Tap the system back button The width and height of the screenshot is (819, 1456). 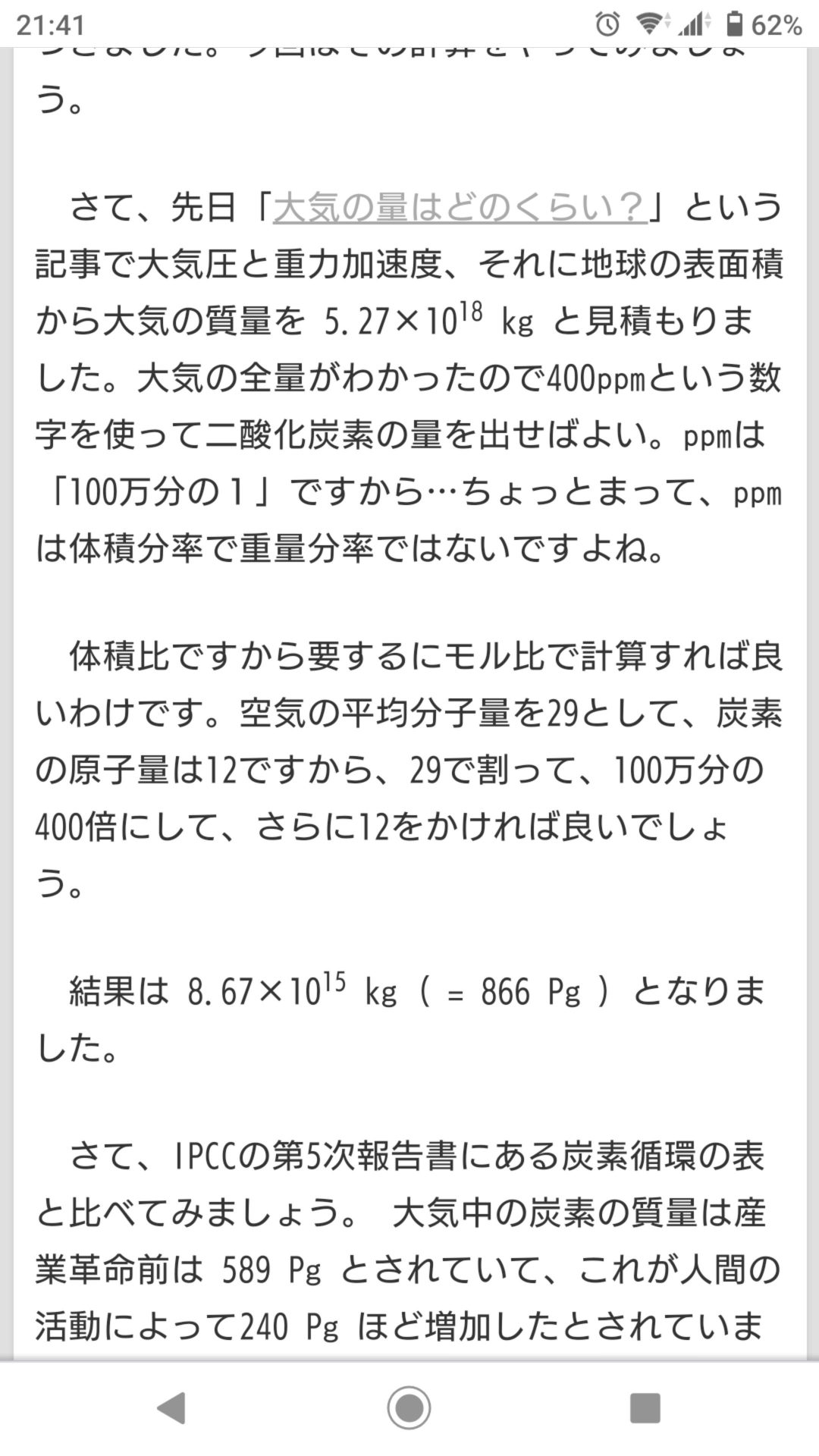coord(173,1408)
